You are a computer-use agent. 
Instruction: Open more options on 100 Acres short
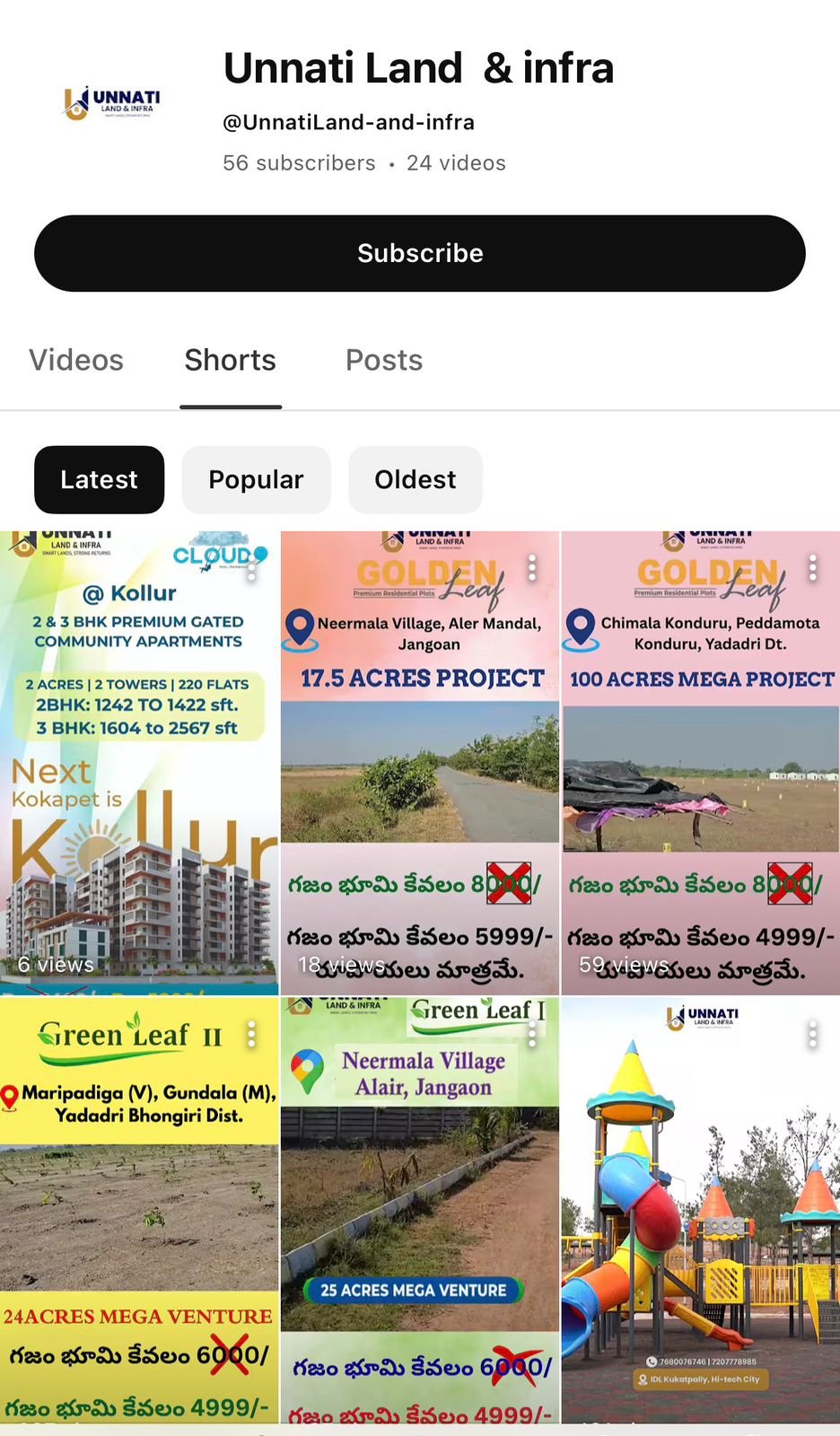(813, 567)
